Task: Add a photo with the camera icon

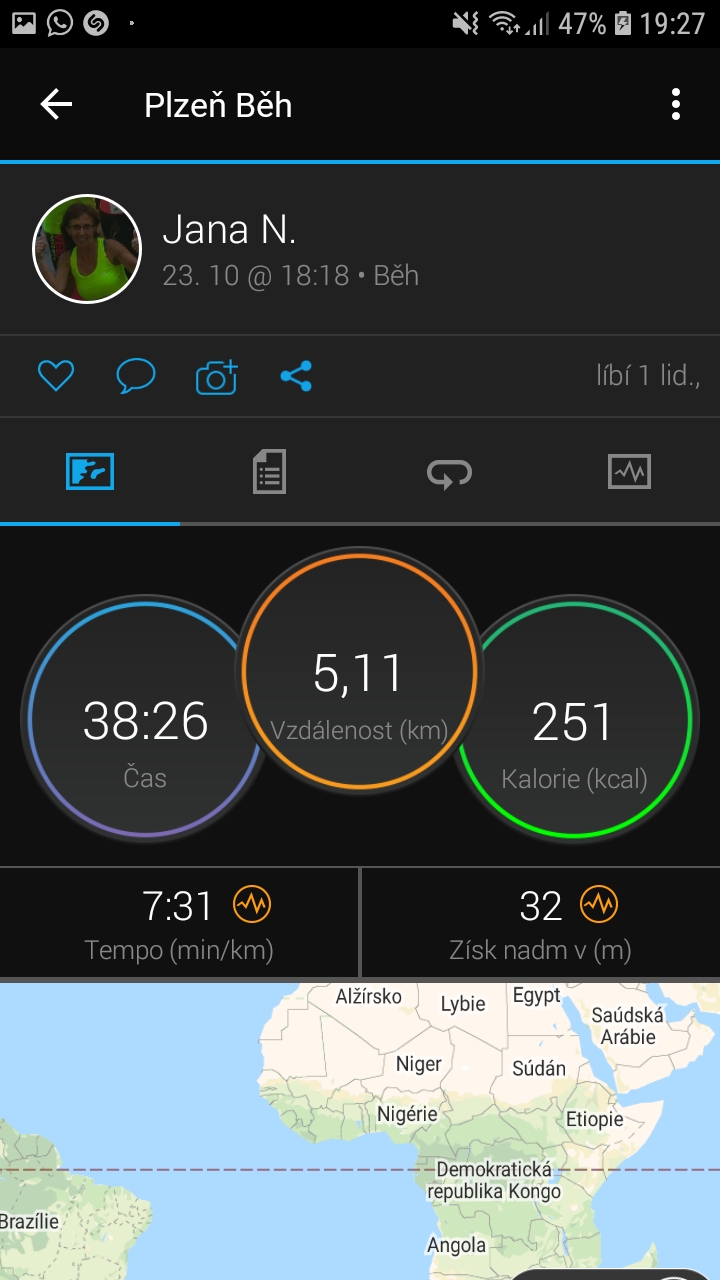Action: [216, 376]
